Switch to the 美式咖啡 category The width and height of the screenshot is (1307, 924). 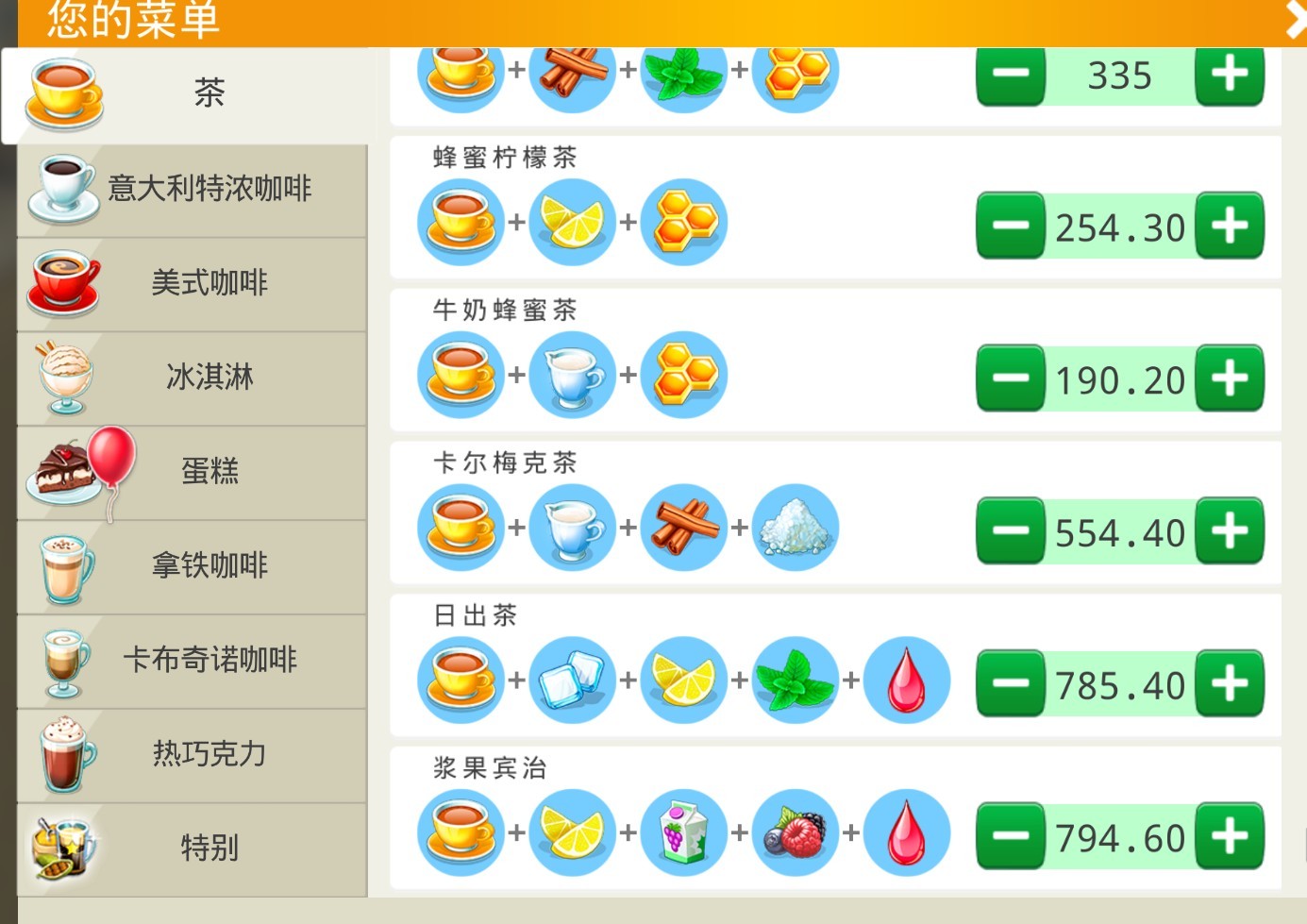pyautogui.click(x=192, y=283)
